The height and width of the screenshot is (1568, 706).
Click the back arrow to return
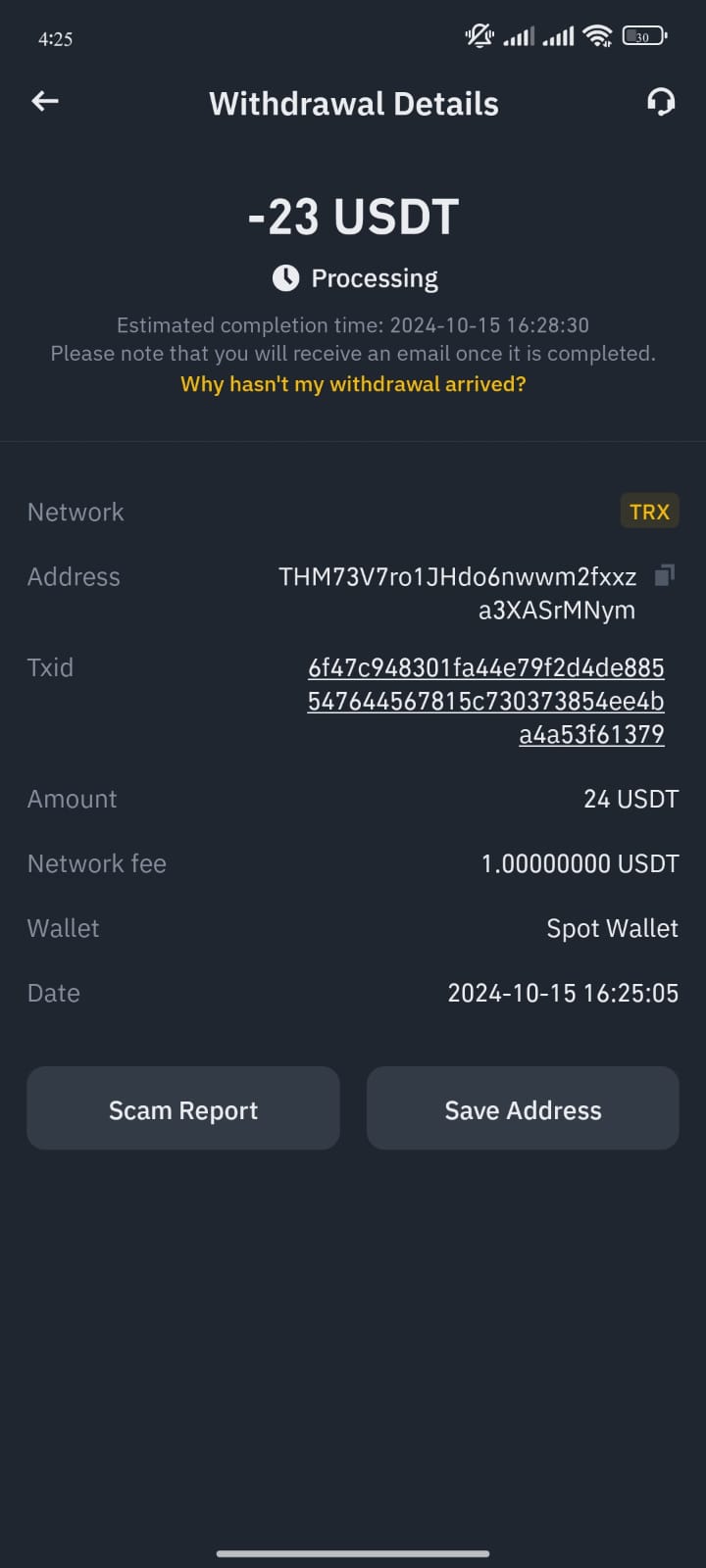point(44,101)
